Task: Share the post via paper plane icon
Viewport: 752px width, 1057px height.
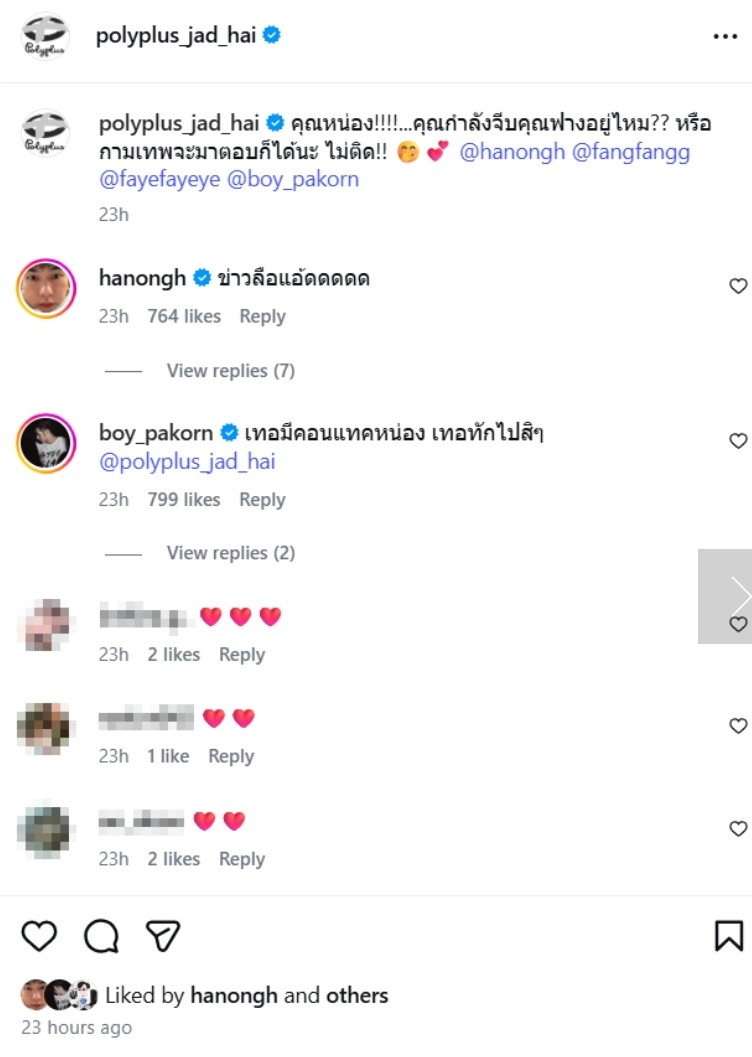Action: [x=162, y=936]
